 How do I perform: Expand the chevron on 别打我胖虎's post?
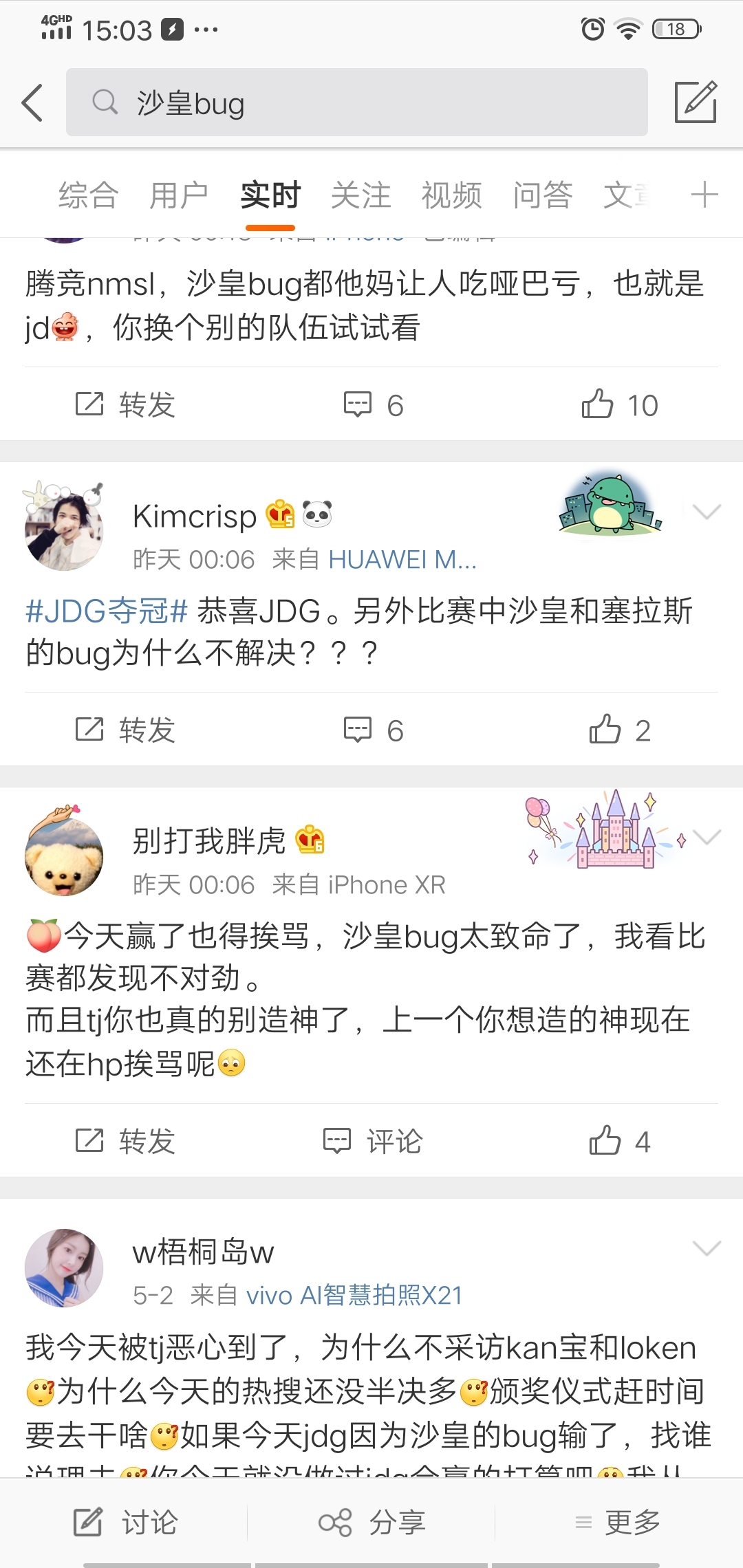708,838
